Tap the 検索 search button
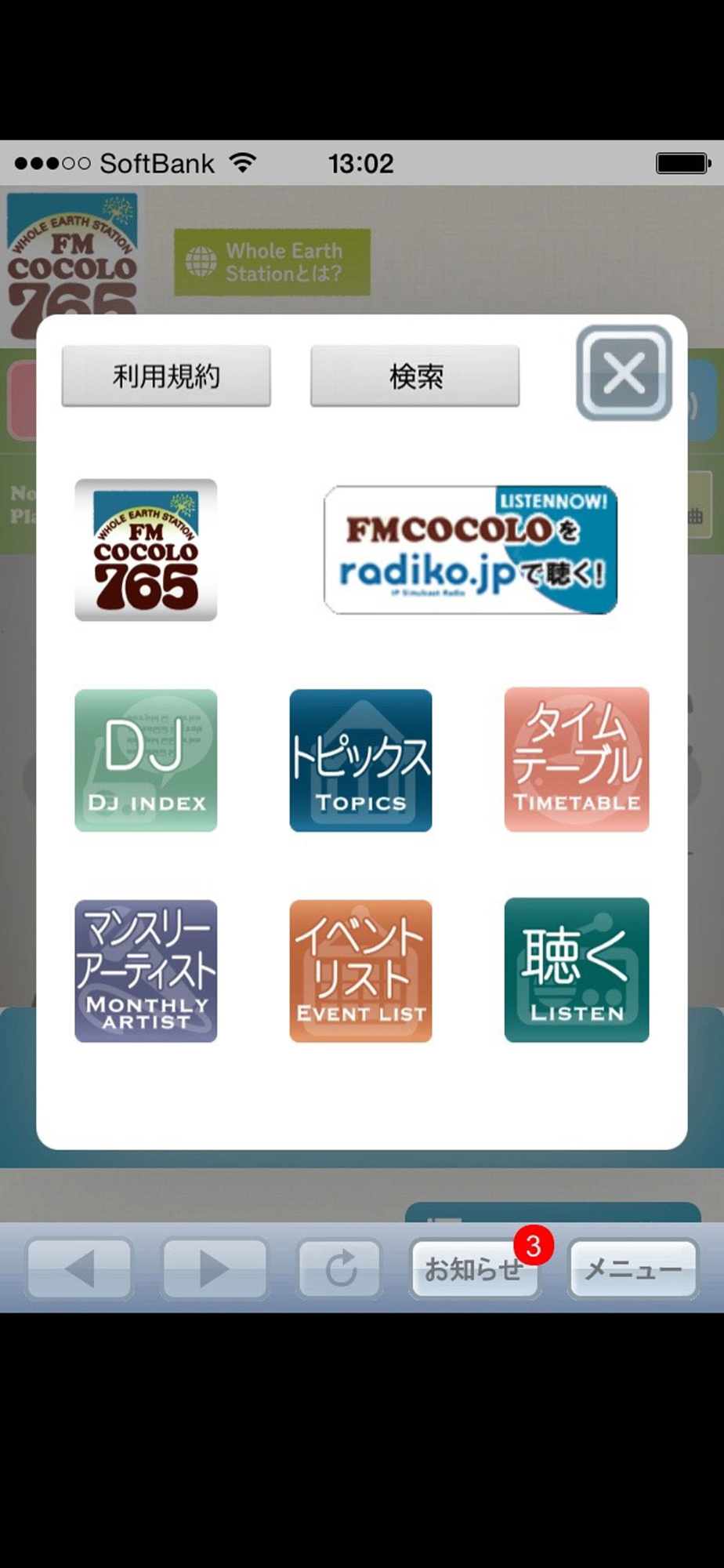This screenshot has height=1568, width=724. [x=415, y=376]
